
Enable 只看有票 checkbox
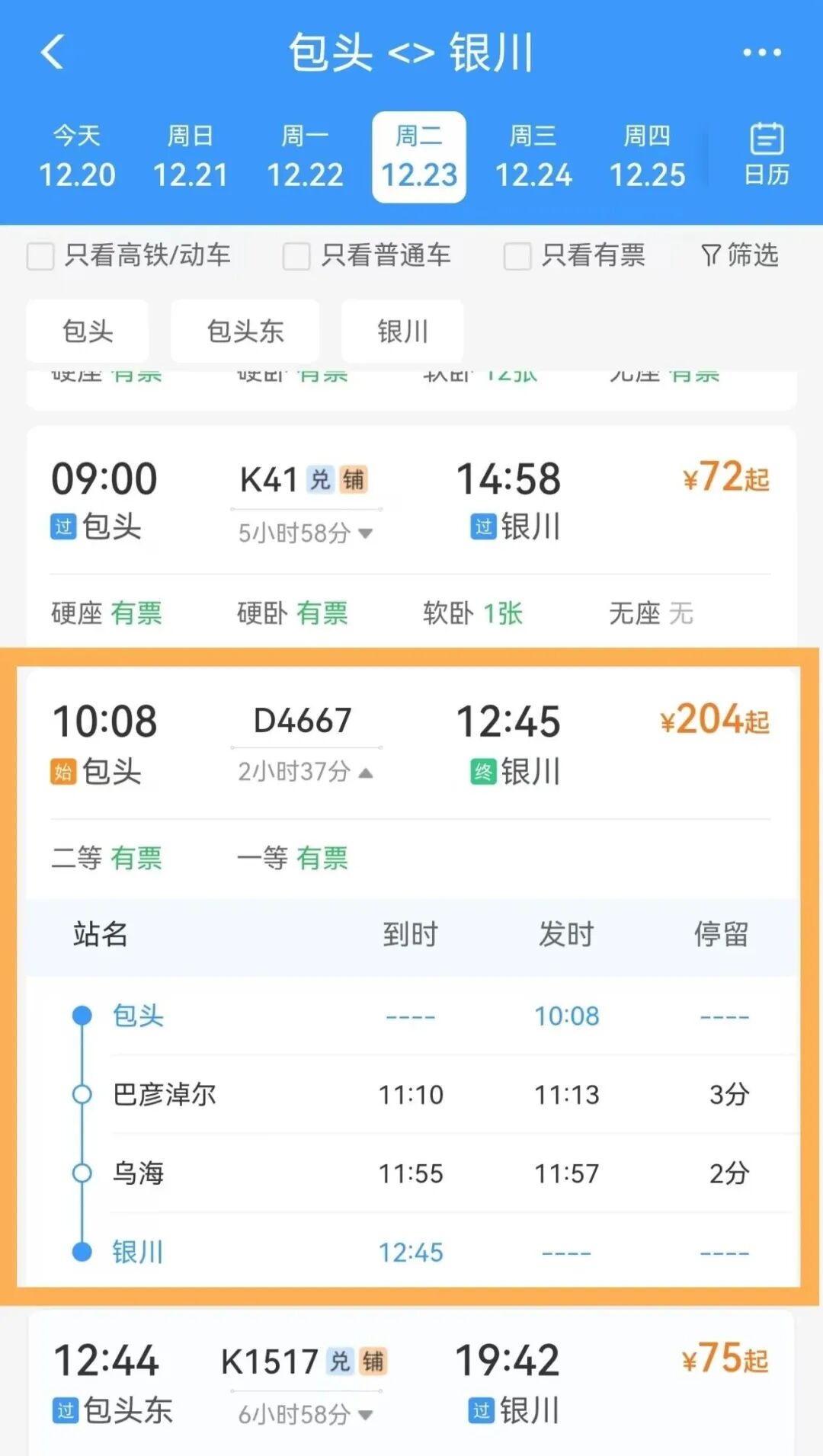517,256
